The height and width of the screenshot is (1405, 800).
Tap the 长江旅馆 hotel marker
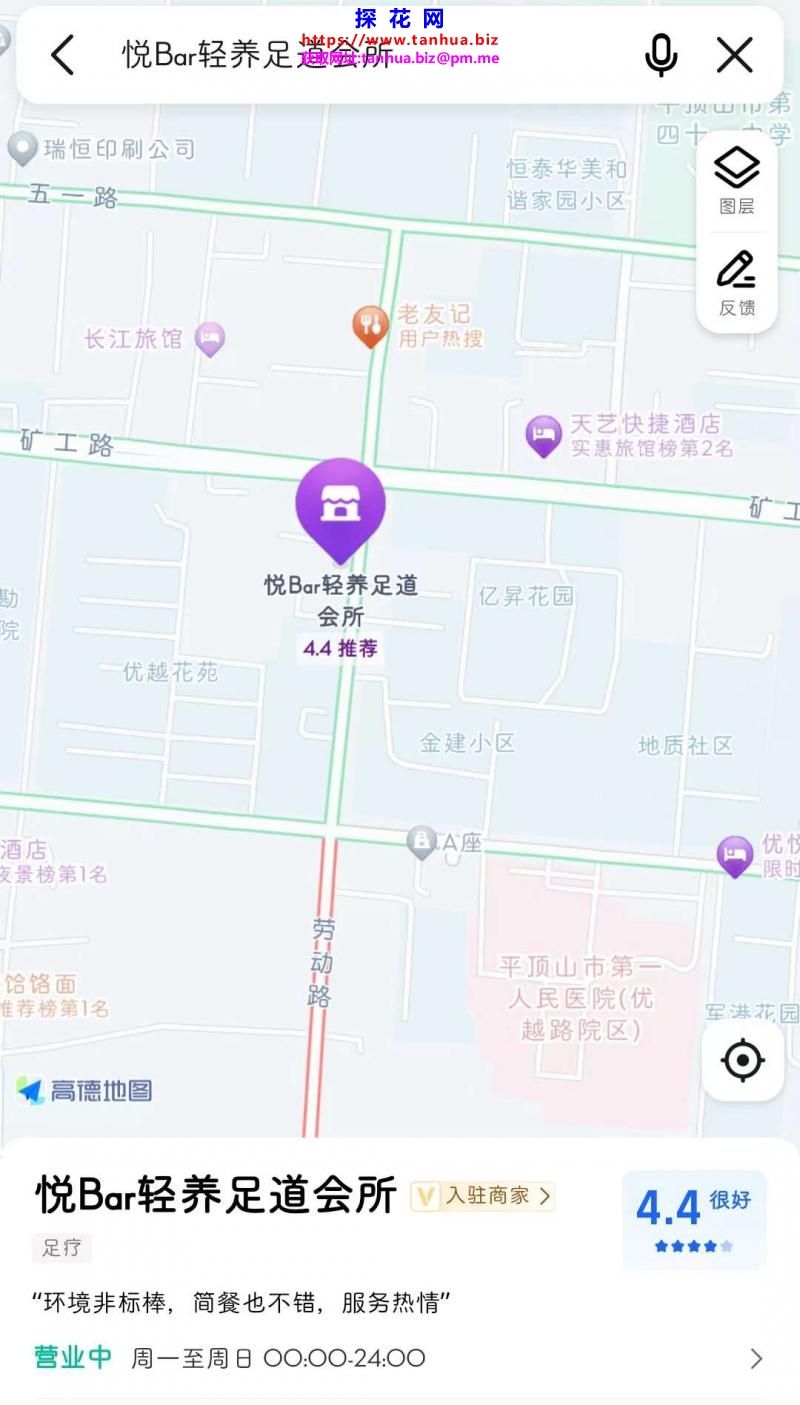pyautogui.click(x=210, y=339)
